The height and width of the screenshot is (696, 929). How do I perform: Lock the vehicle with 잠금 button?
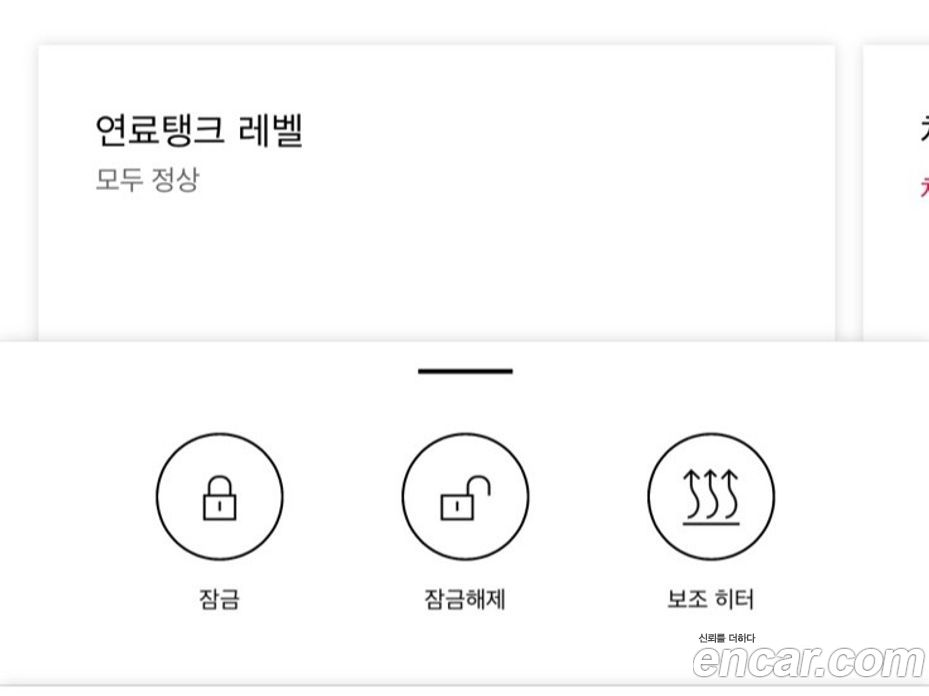tap(219, 496)
